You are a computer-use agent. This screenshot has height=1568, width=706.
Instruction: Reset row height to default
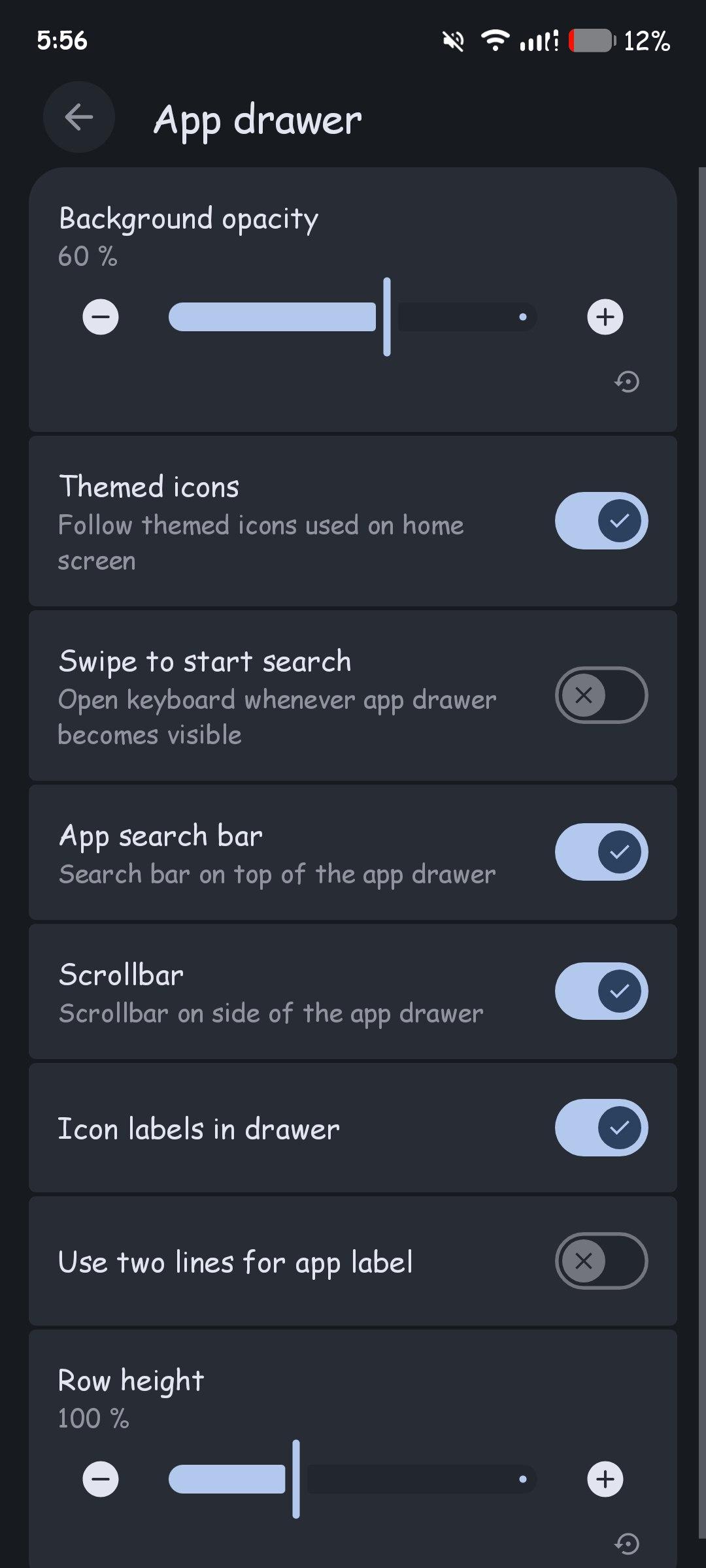tap(627, 1544)
